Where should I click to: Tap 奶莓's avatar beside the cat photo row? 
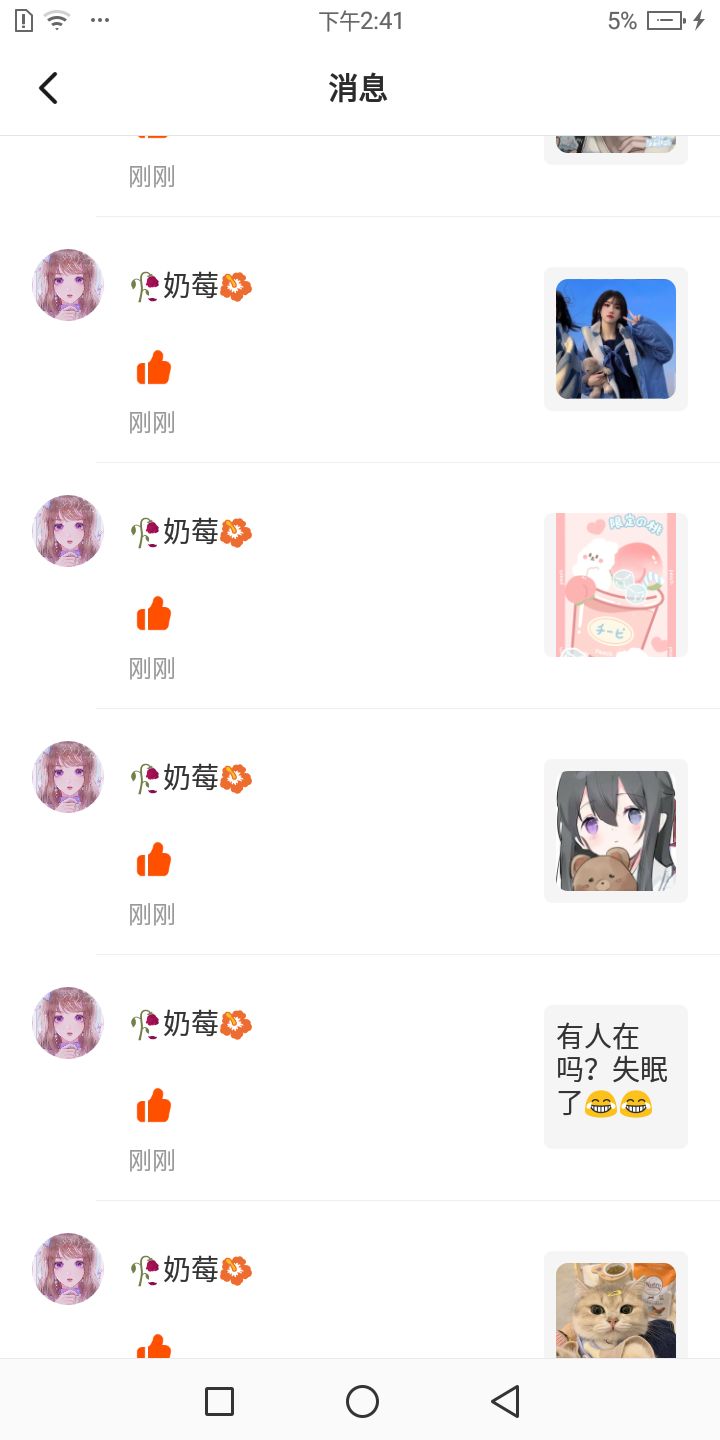68,1269
